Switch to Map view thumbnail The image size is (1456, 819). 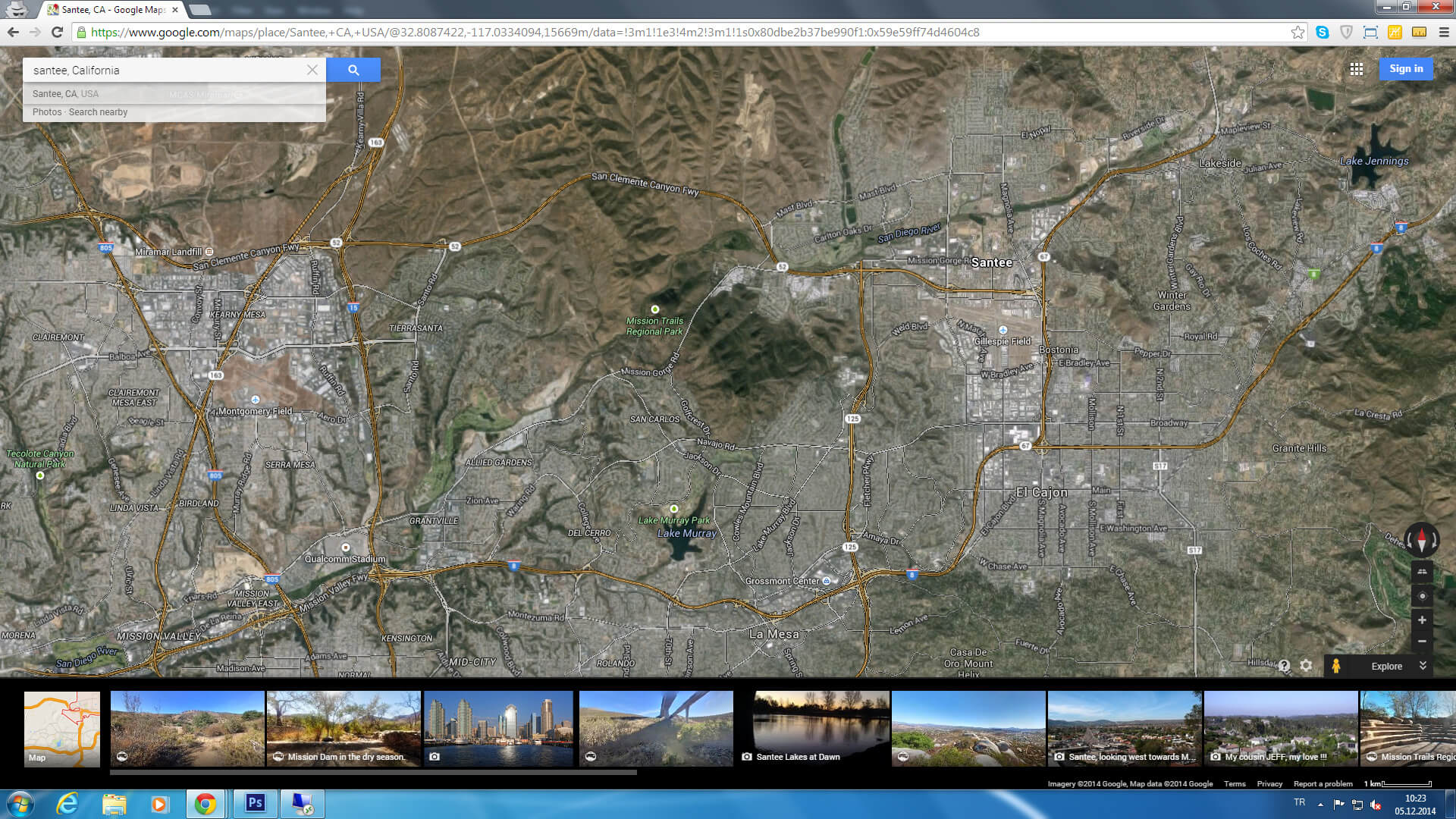coord(61,729)
